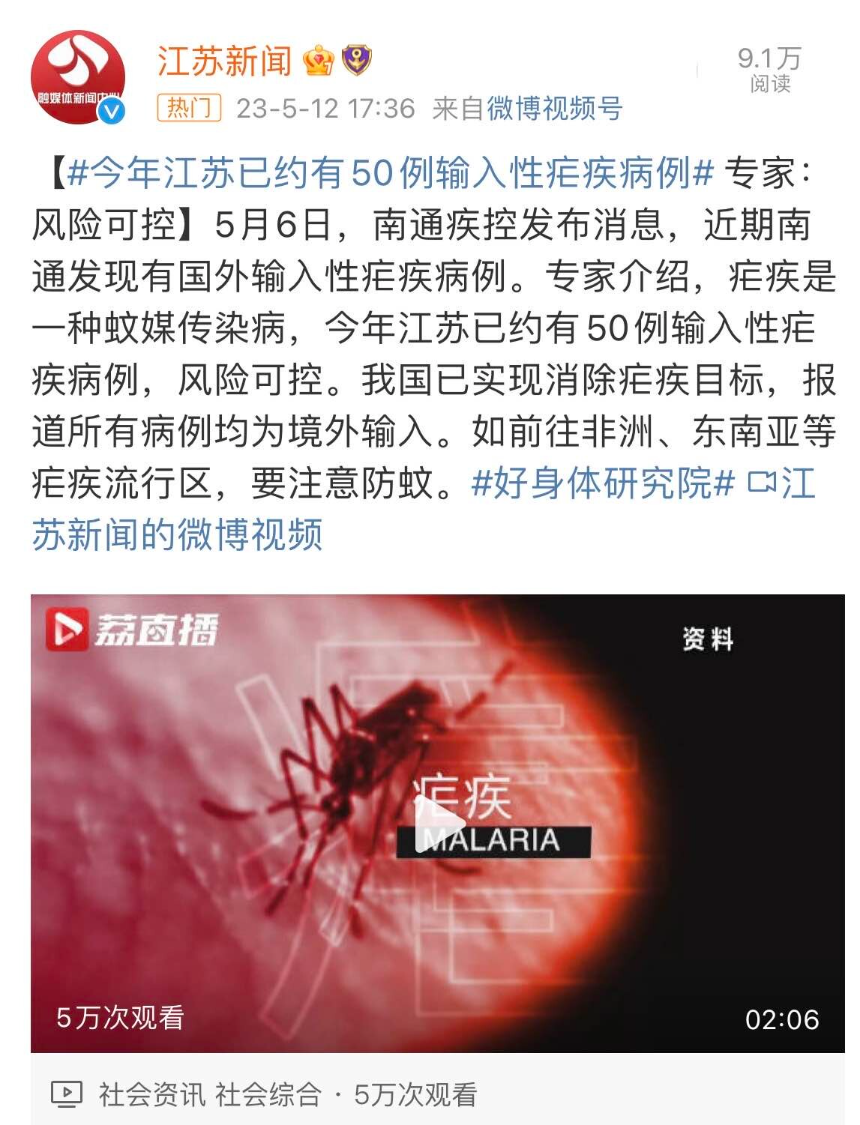Screen dimensions: 860x1125
Task: Open the 微博视频号 source link
Action: pyautogui.click(x=554, y=108)
